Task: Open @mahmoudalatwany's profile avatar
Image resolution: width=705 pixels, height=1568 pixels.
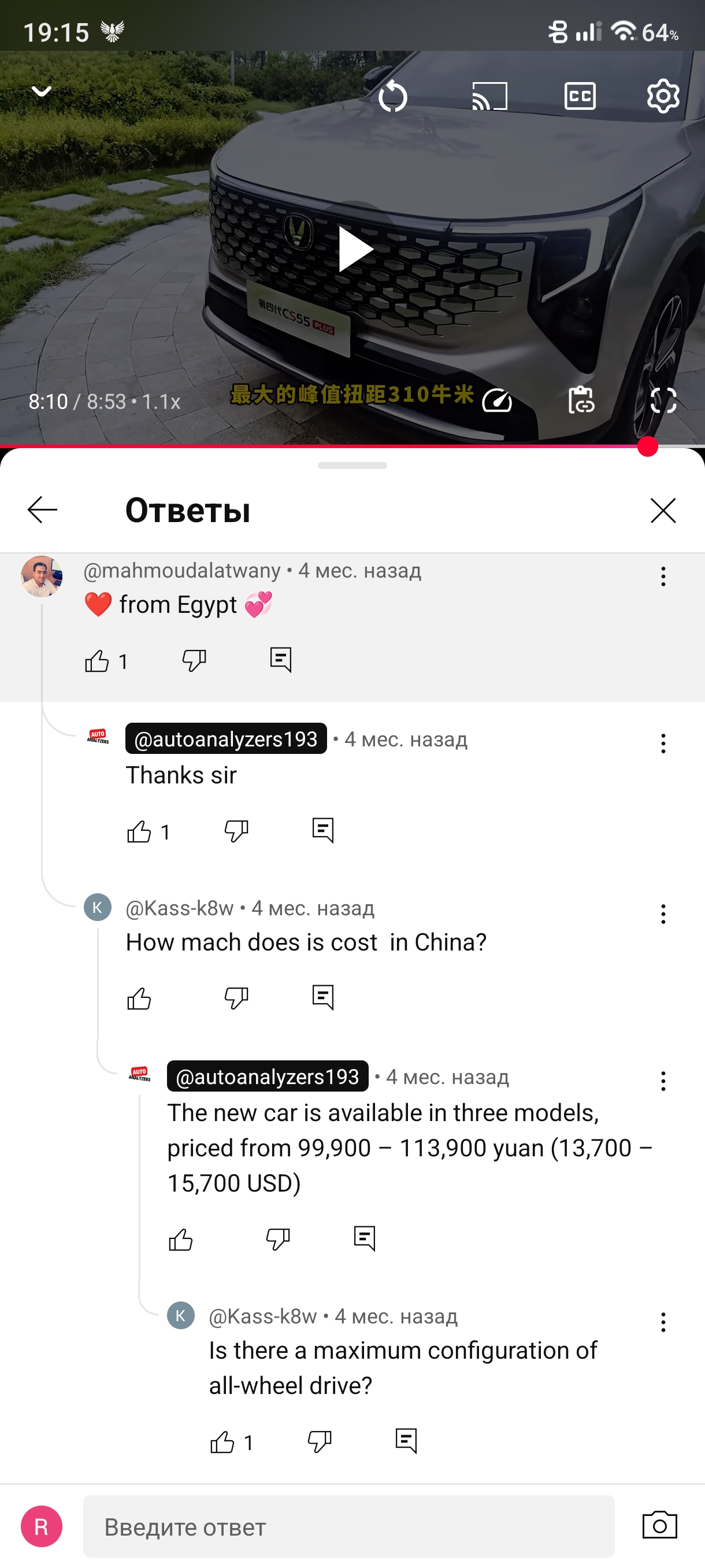Action: tap(42, 576)
